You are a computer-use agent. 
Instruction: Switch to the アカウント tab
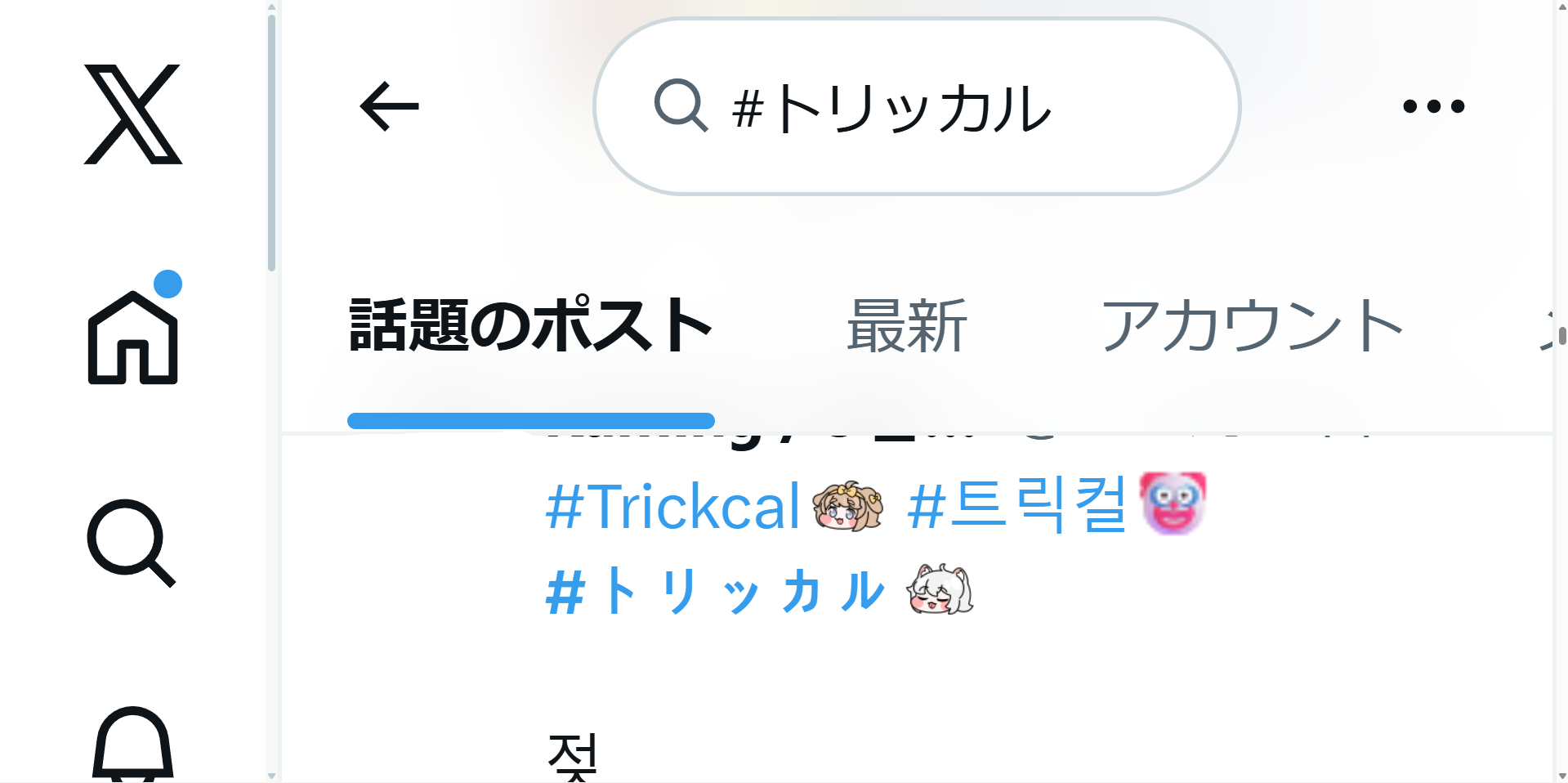(x=1251, y=326)
